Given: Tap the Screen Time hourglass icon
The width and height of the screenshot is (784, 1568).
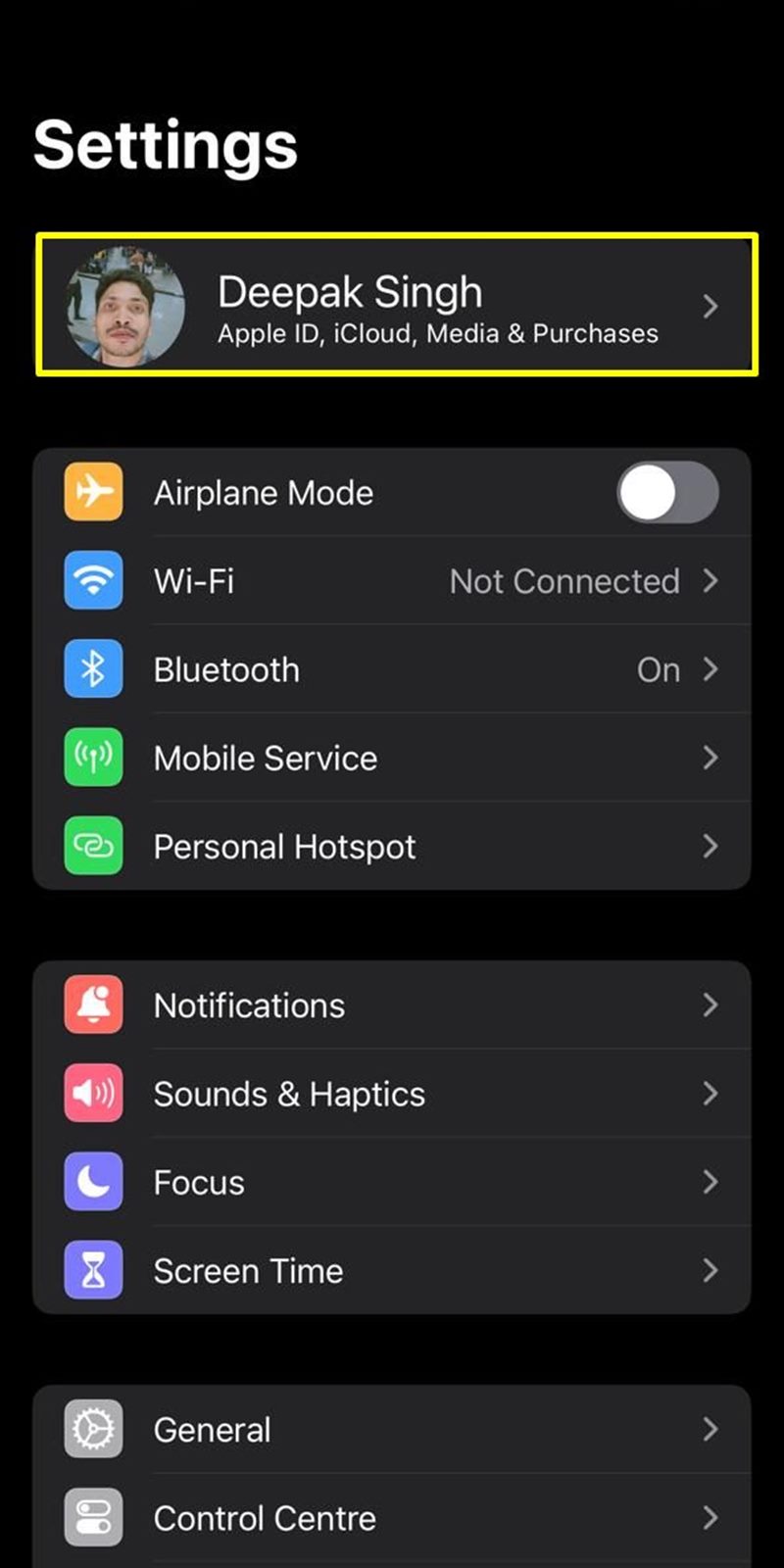Looking at the screenshot, I should (x=93, y=1270).
